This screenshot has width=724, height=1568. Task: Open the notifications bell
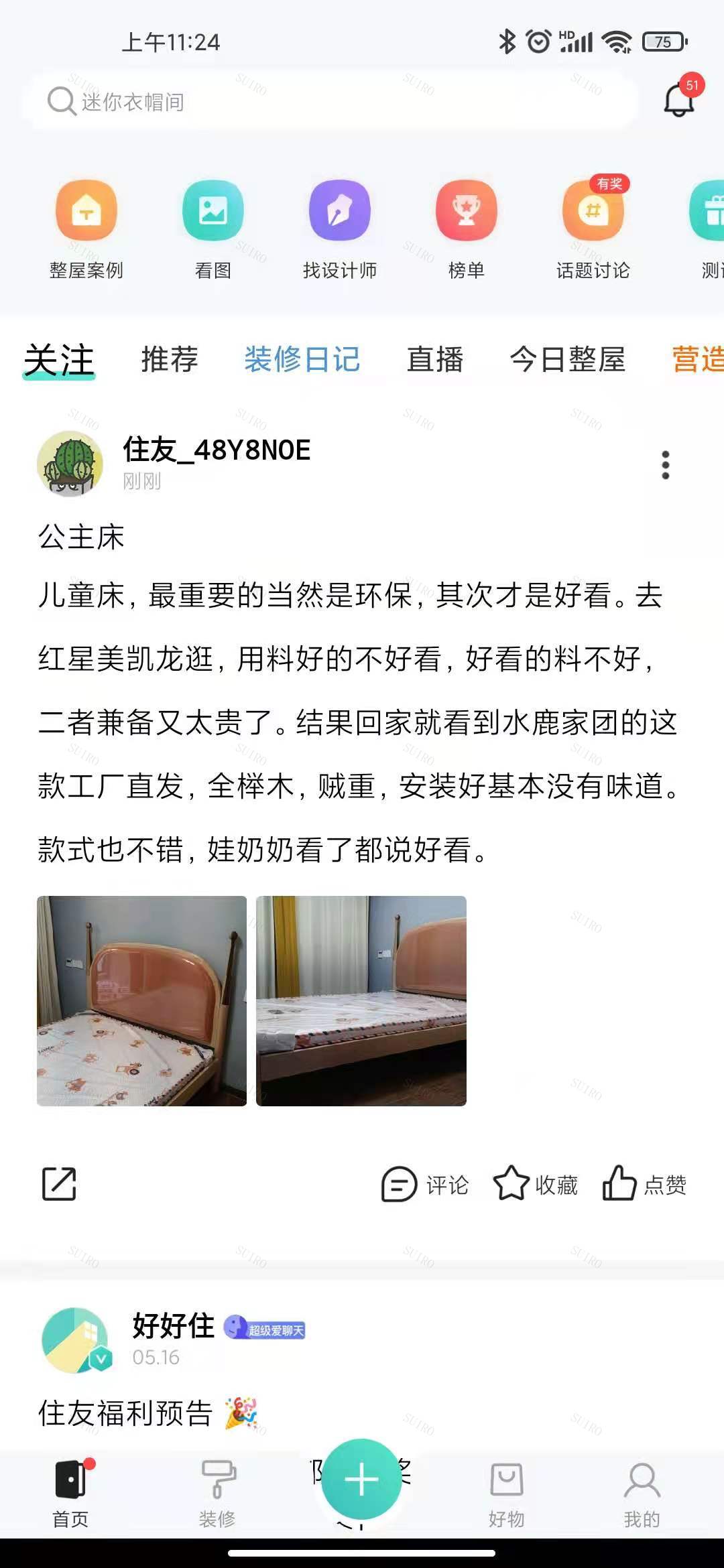coord(680,100)
